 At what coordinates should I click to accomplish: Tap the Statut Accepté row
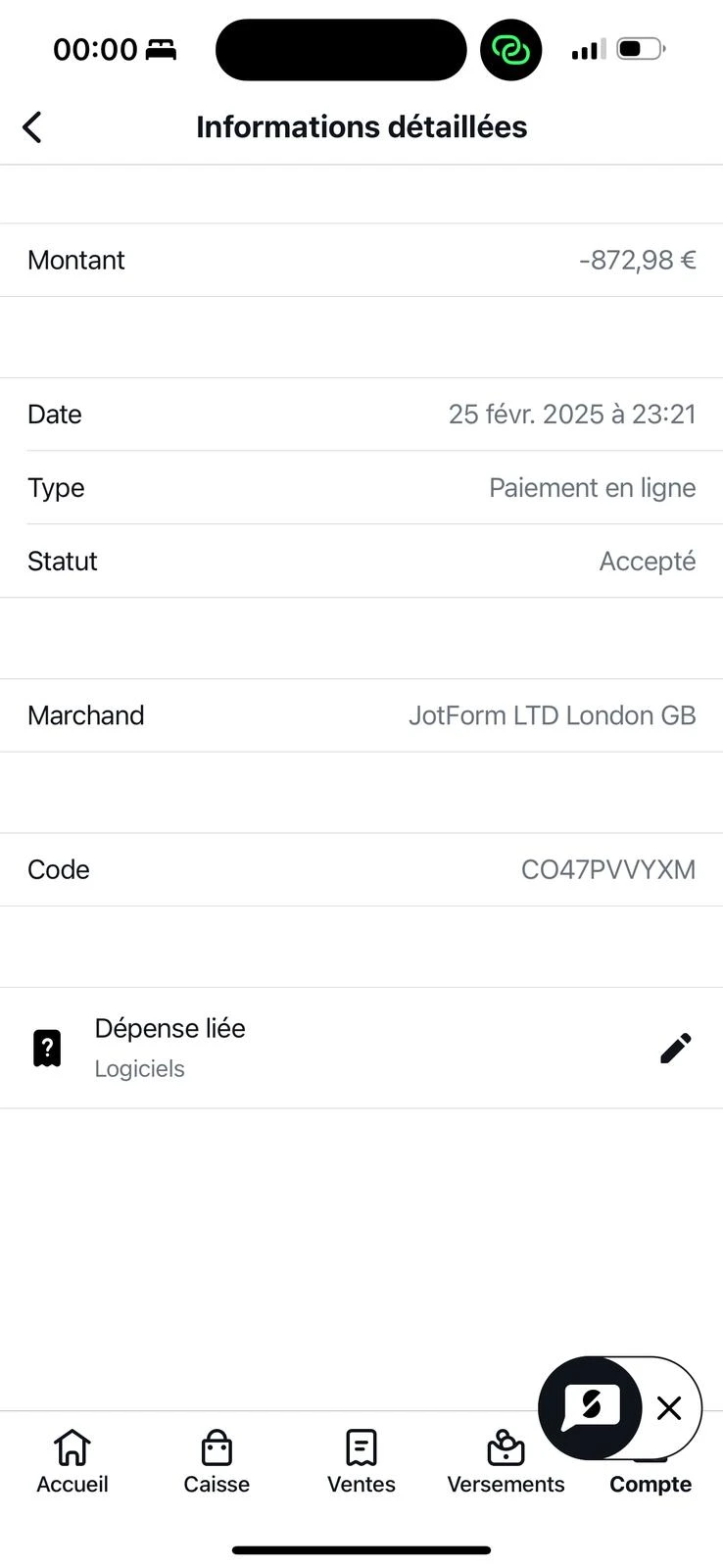361,561
